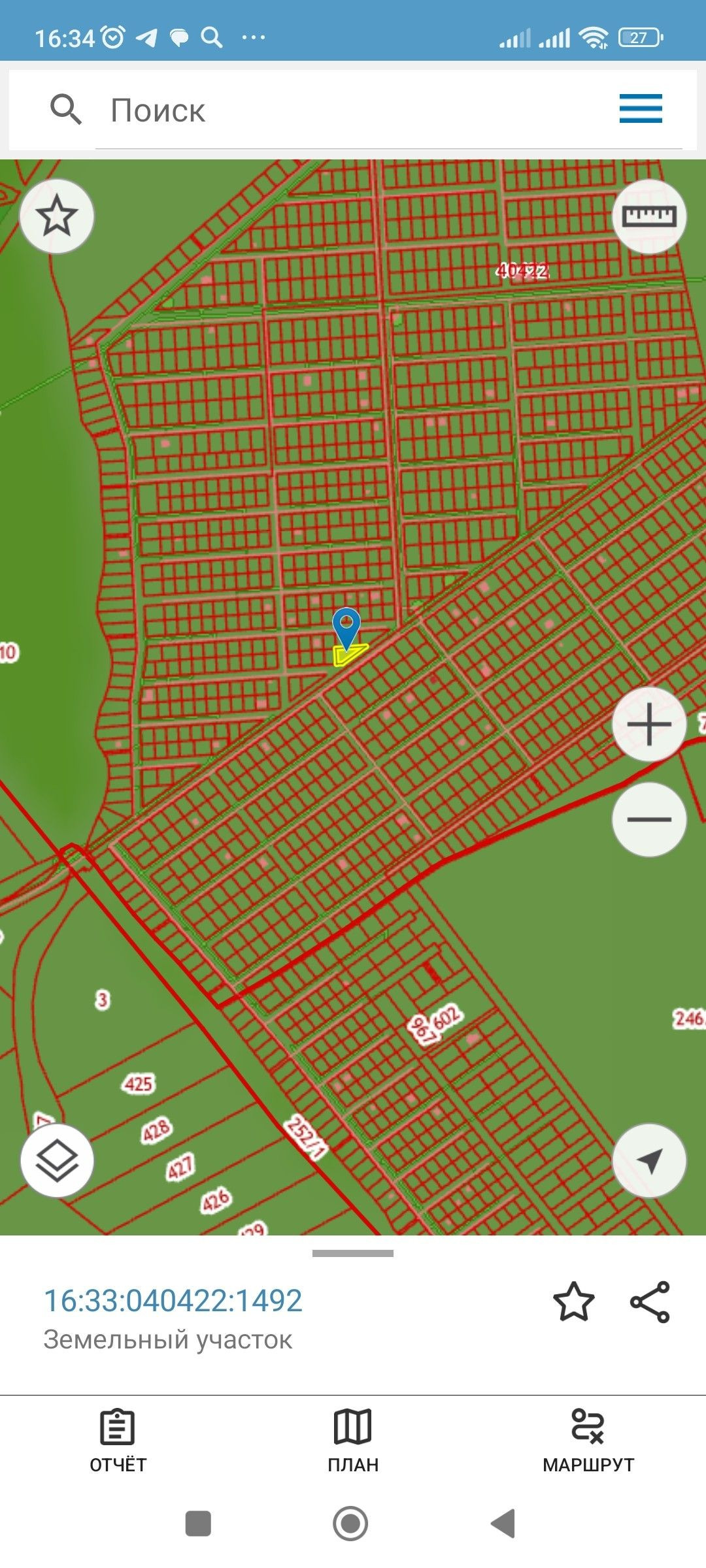Open the map layers selector
Image resolution: width=706 pixels, height=1568 pixels.
[57, 1160]
